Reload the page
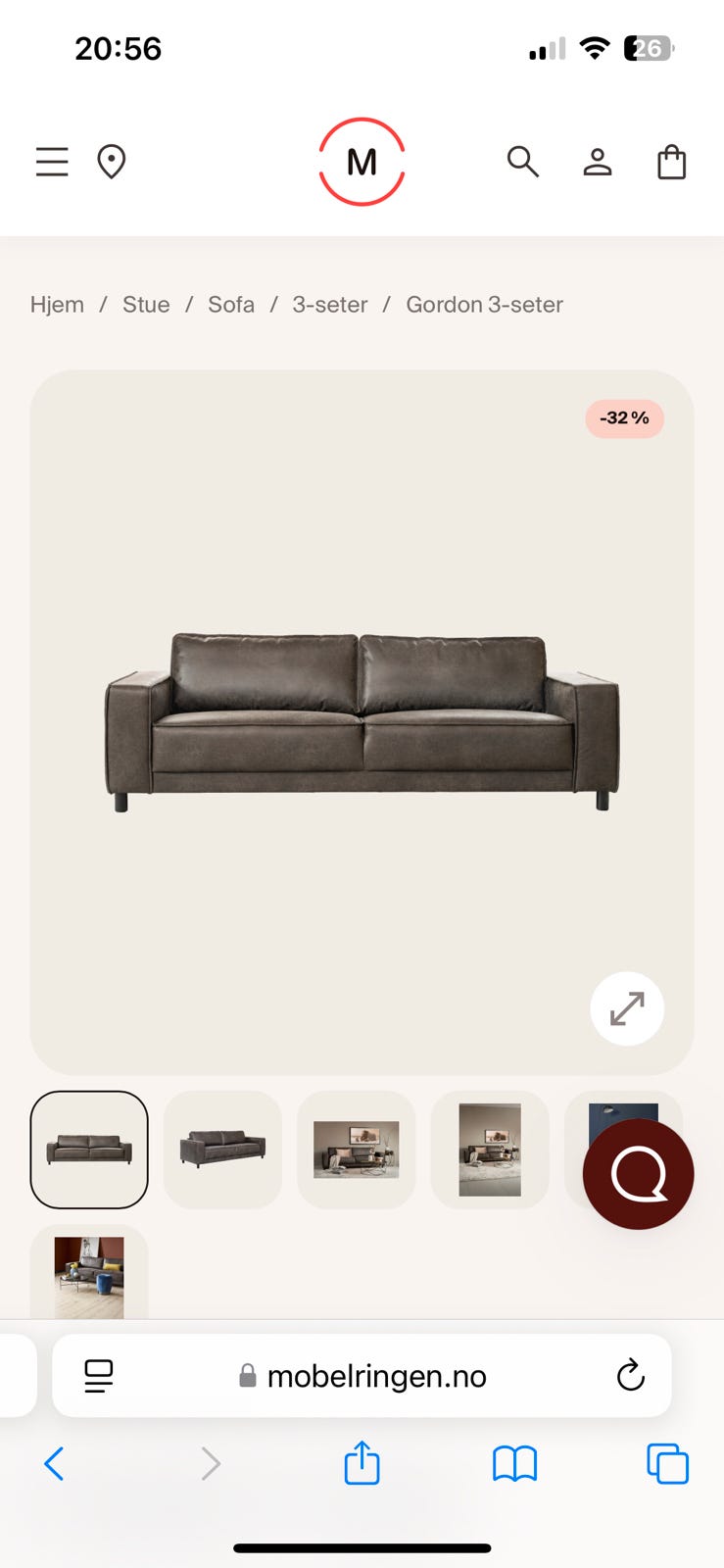Viewport: 724px width, 1568px height. [x=631, y=1376]
